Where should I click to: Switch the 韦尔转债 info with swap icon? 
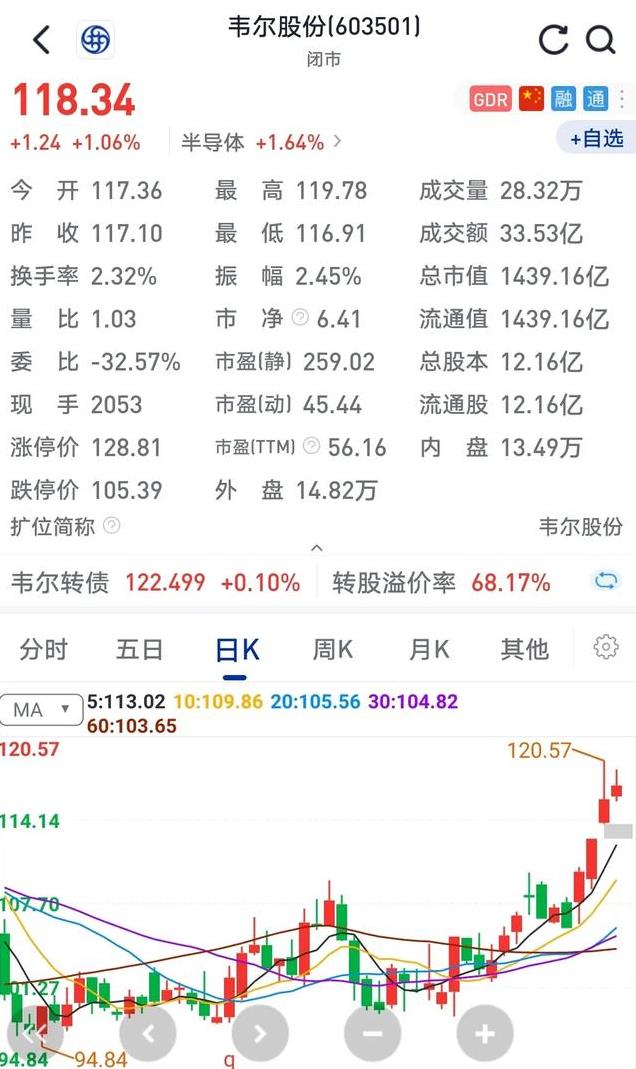tap(606, 581)
